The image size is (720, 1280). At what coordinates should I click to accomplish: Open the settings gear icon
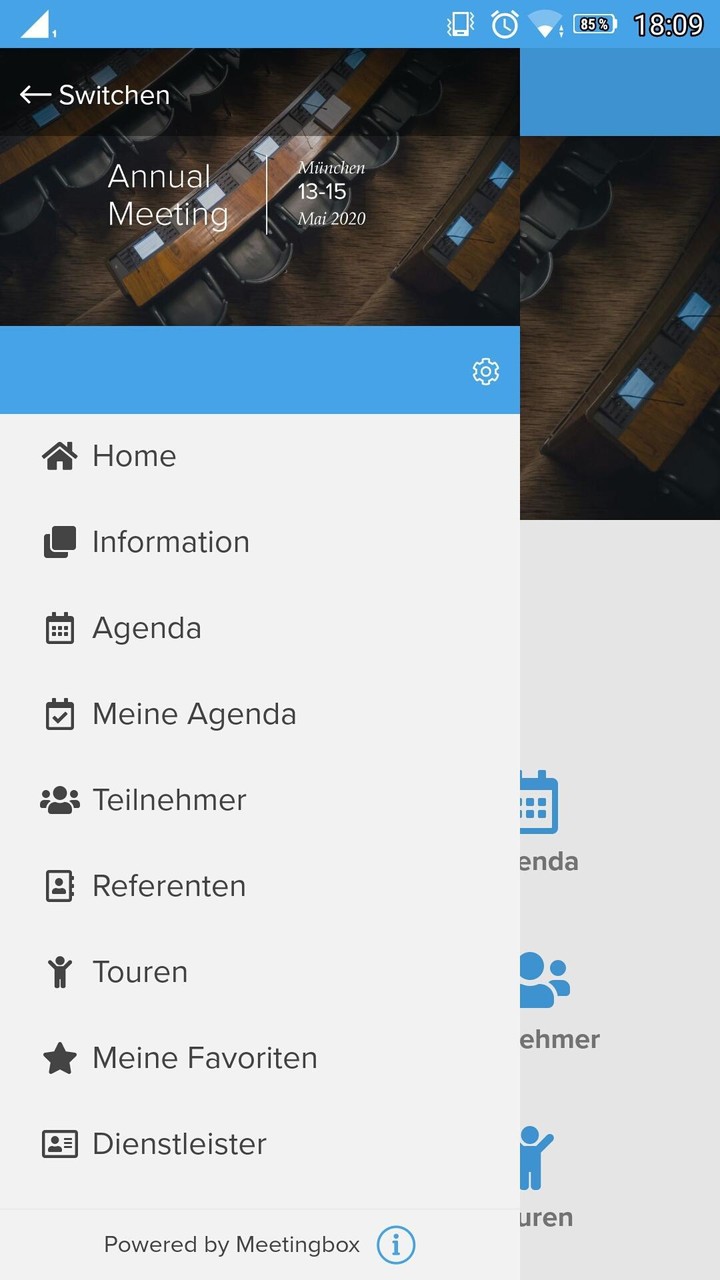[x=485, y=372]
